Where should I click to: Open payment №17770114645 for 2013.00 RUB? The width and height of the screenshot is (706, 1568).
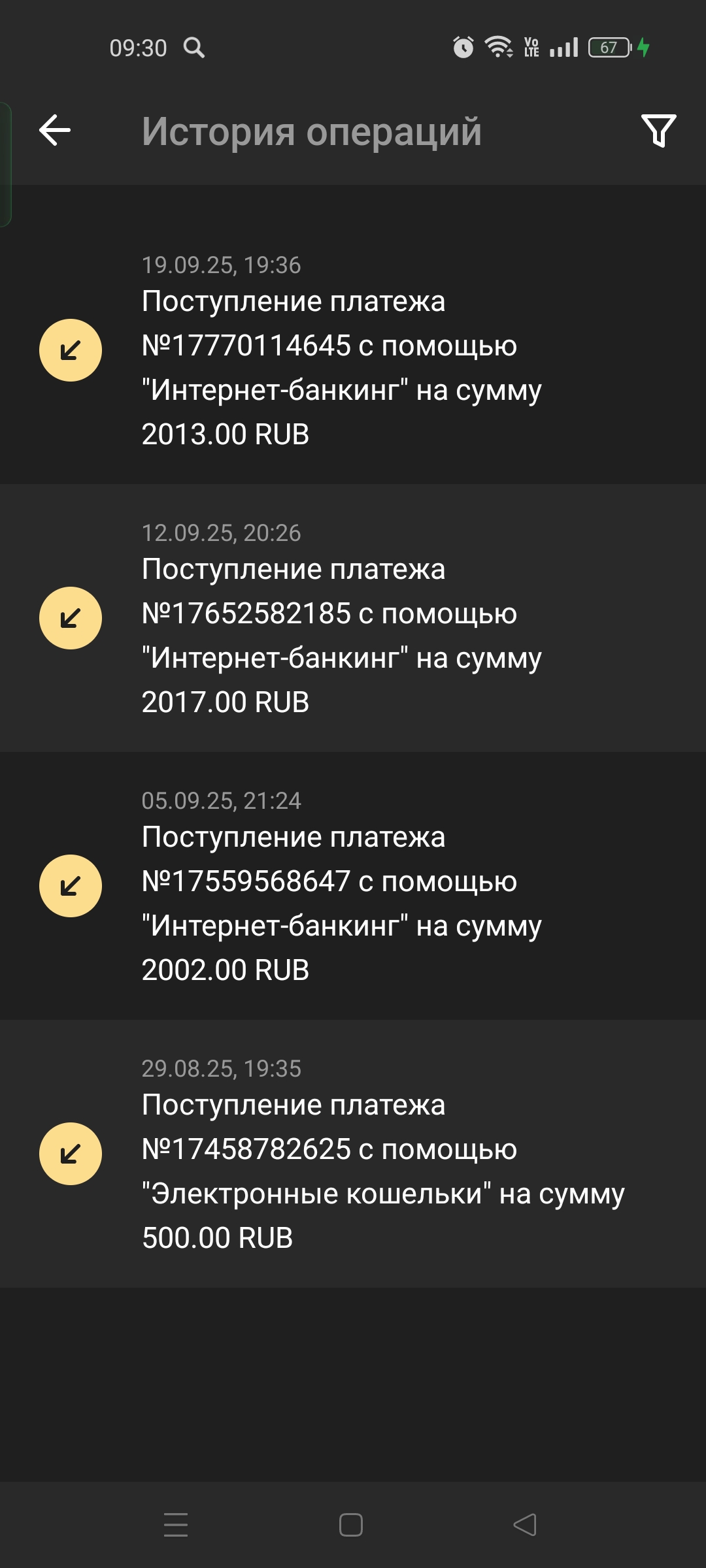(x=353, y=350)
